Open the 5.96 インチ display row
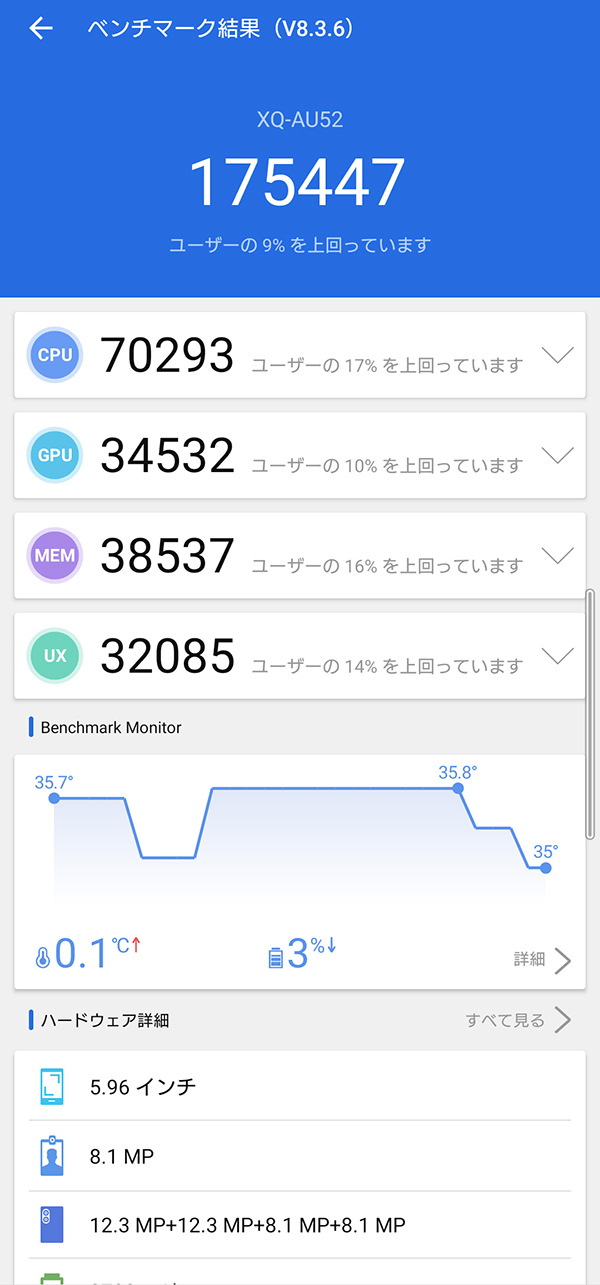 pyautogui.click(x=300, y=1086)
